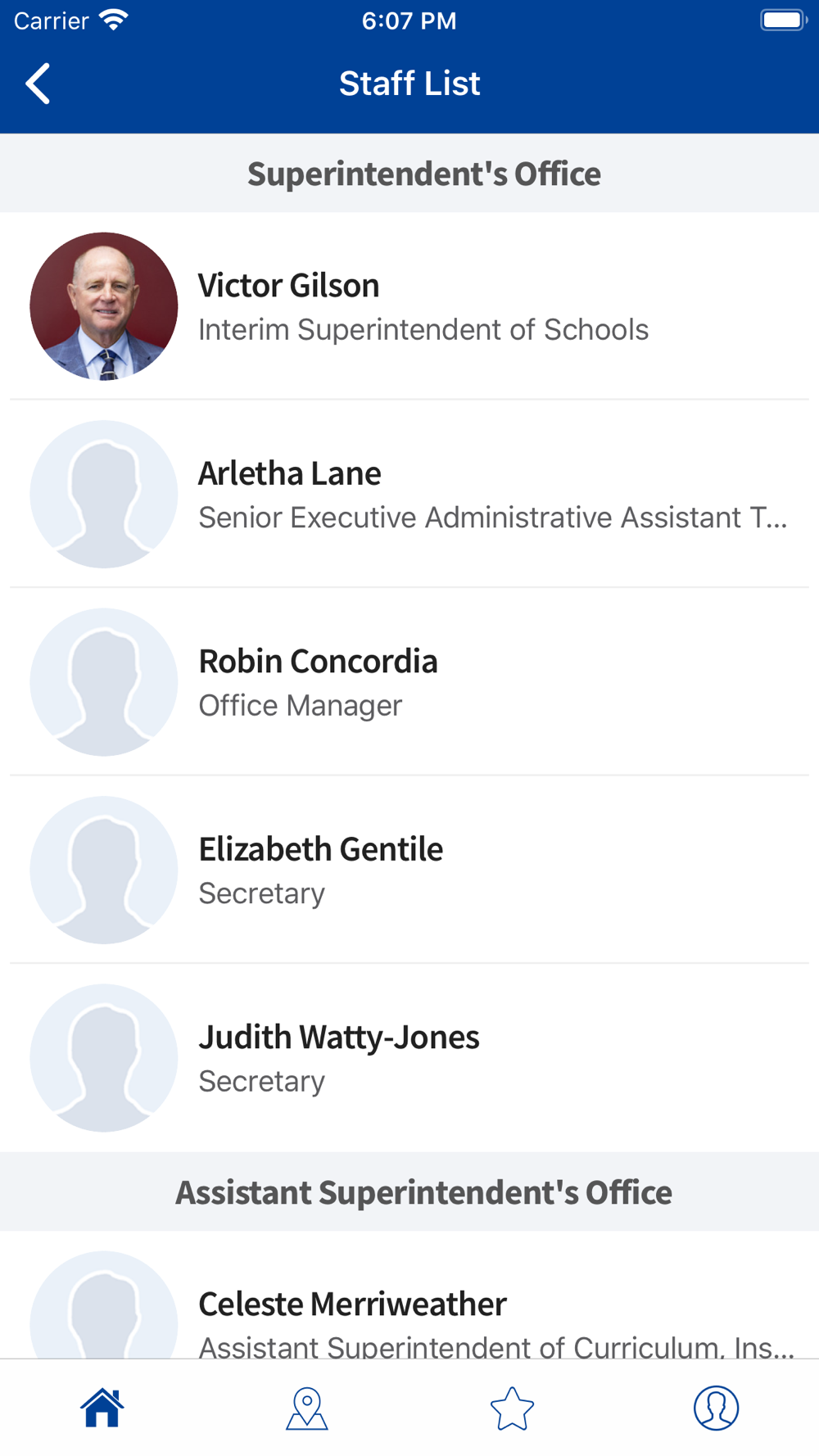Go back from Staff List
Screen dimensions: 819x1456
pyautogui.click(x=38, y=84)
